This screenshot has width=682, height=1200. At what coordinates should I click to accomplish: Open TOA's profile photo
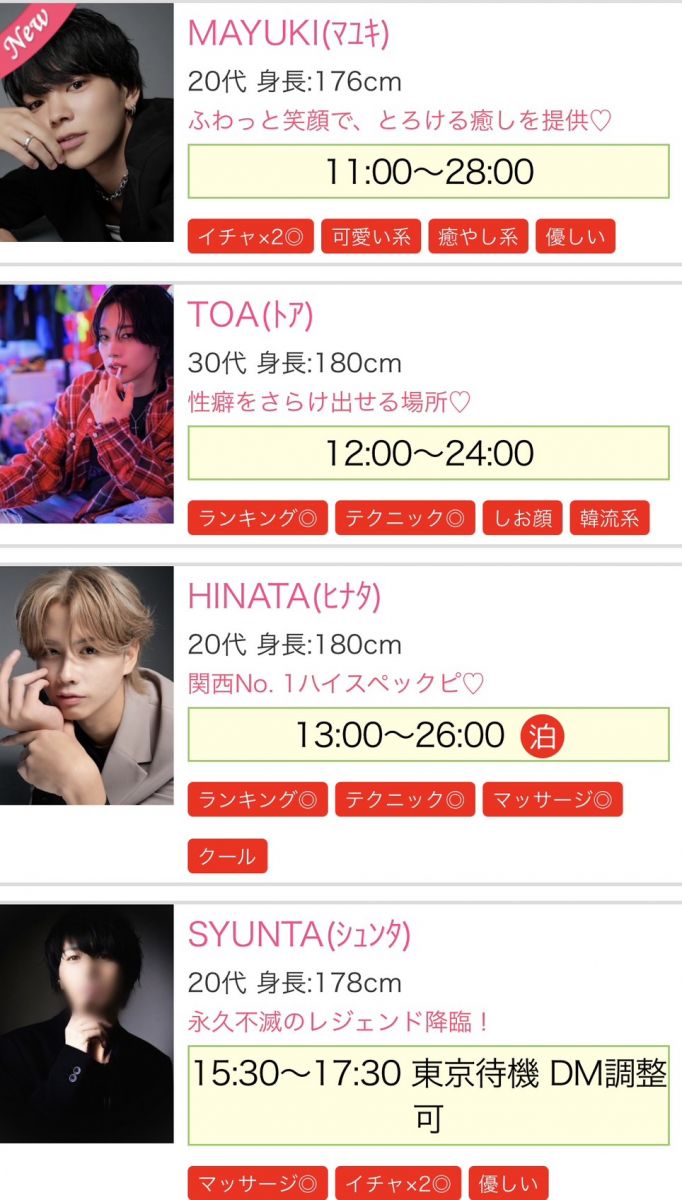87,404
